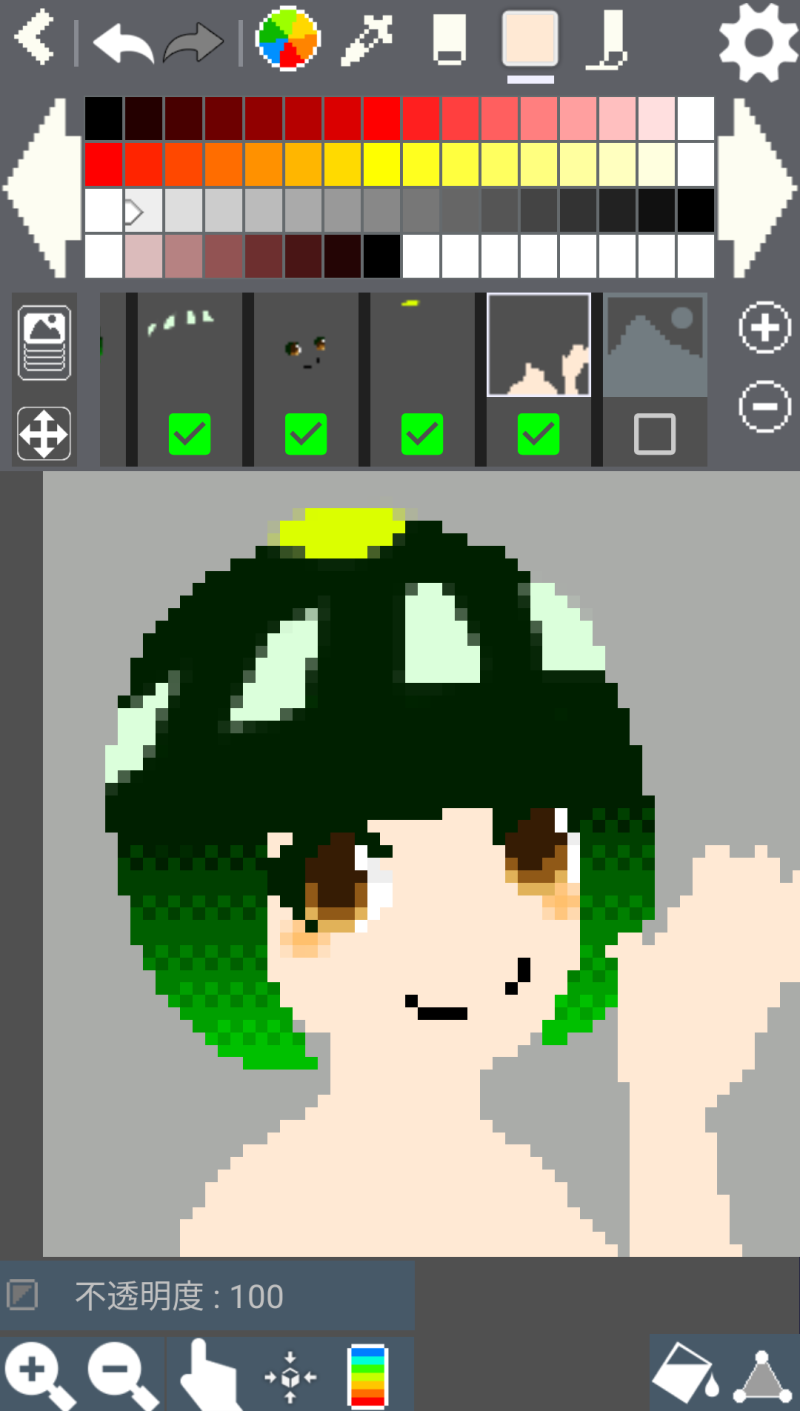Pick the pure yellow color swatch

click(x=381, y=164)
